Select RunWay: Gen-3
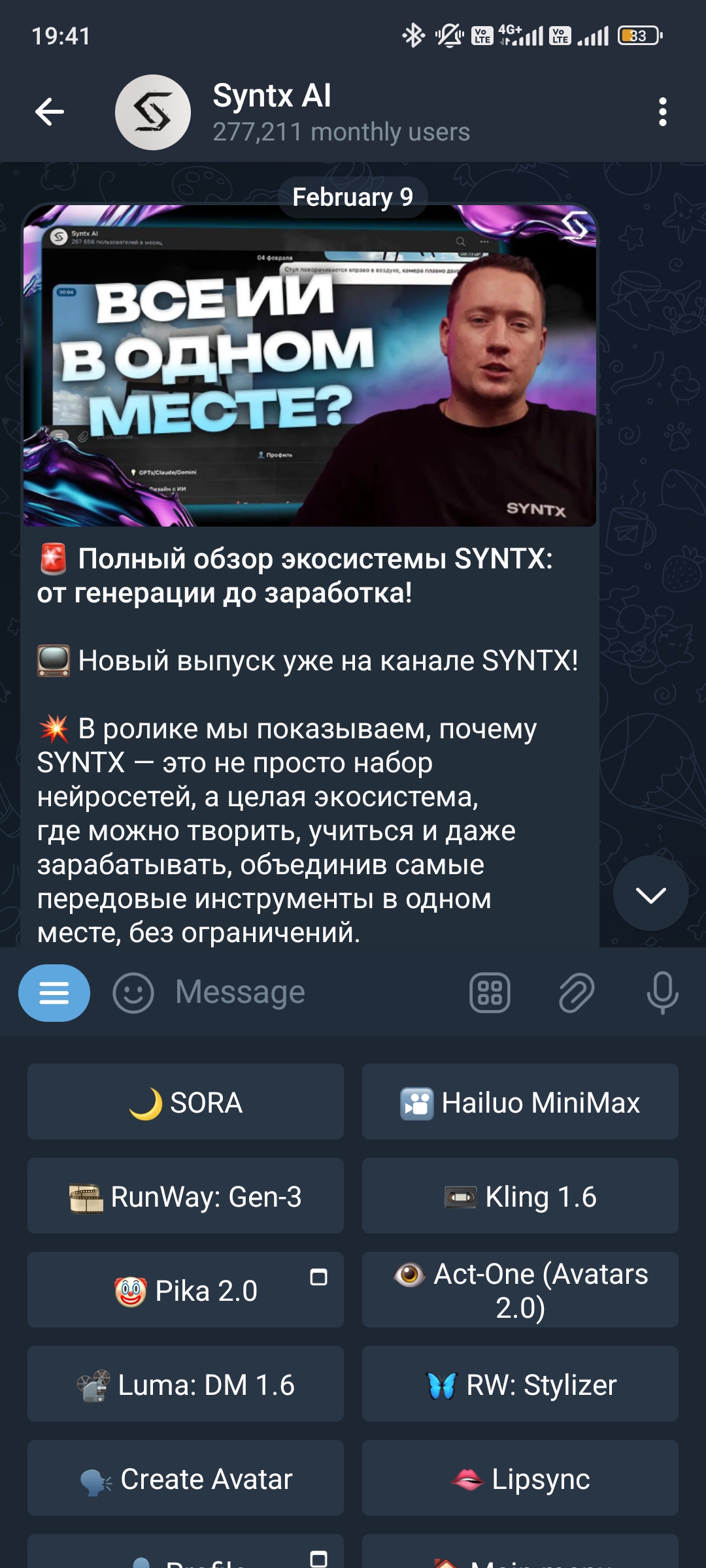This screenshot has height=1568, width=706. point(186,1196)
